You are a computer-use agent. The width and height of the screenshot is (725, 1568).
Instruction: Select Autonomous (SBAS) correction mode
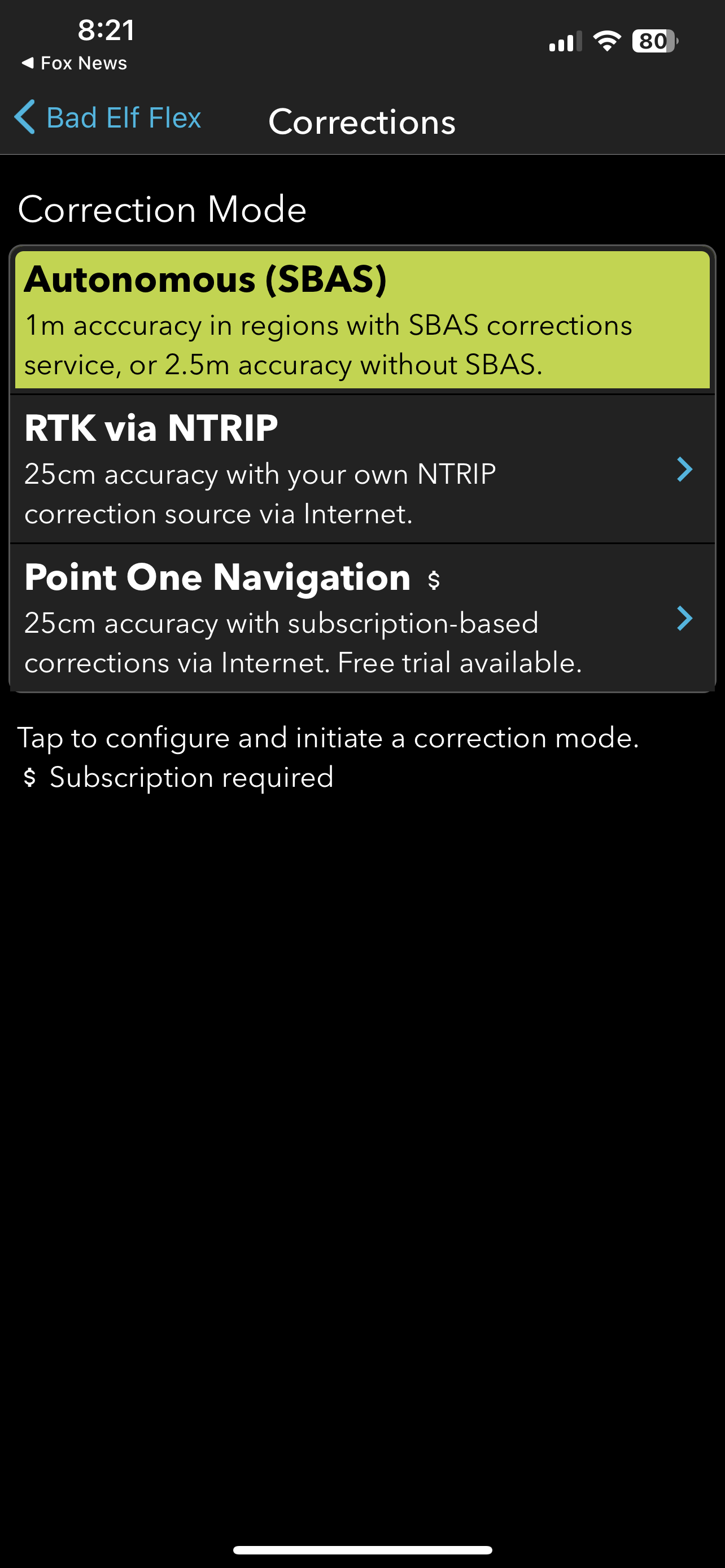tap(362, 320)
